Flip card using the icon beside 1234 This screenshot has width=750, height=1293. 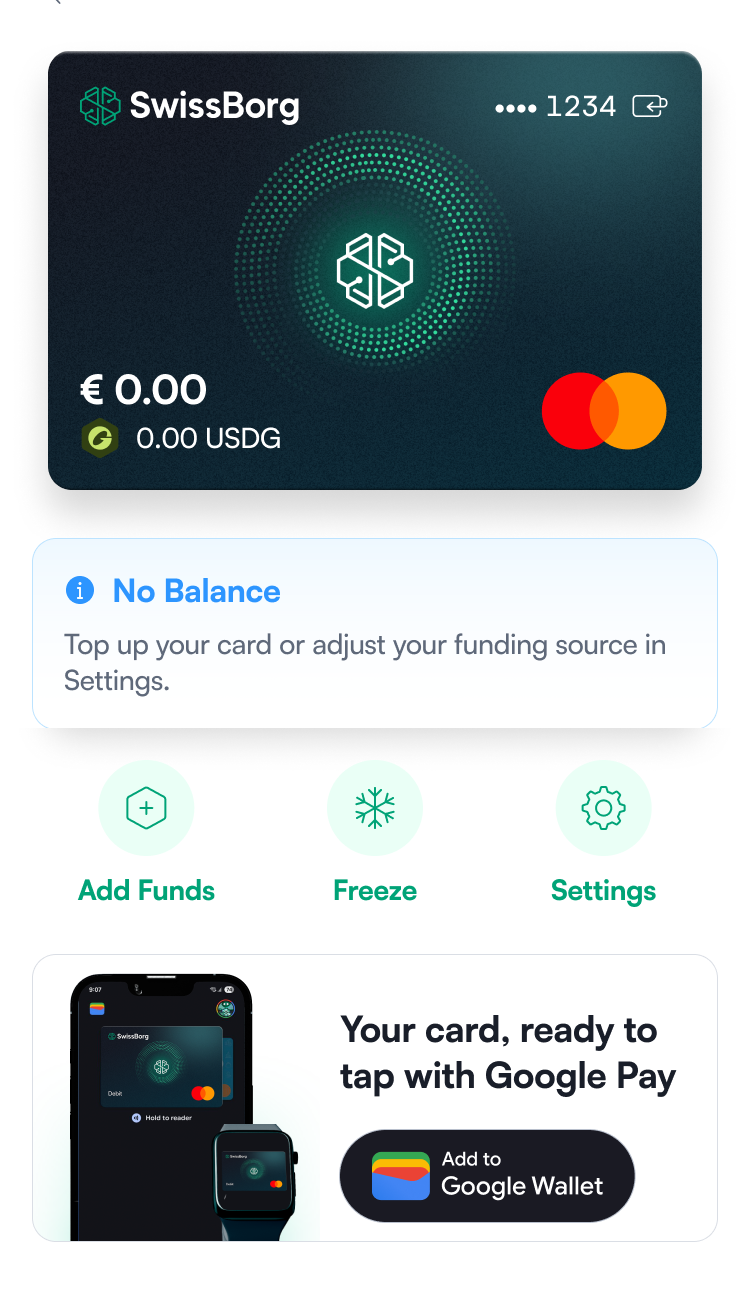tap(650, 106)
